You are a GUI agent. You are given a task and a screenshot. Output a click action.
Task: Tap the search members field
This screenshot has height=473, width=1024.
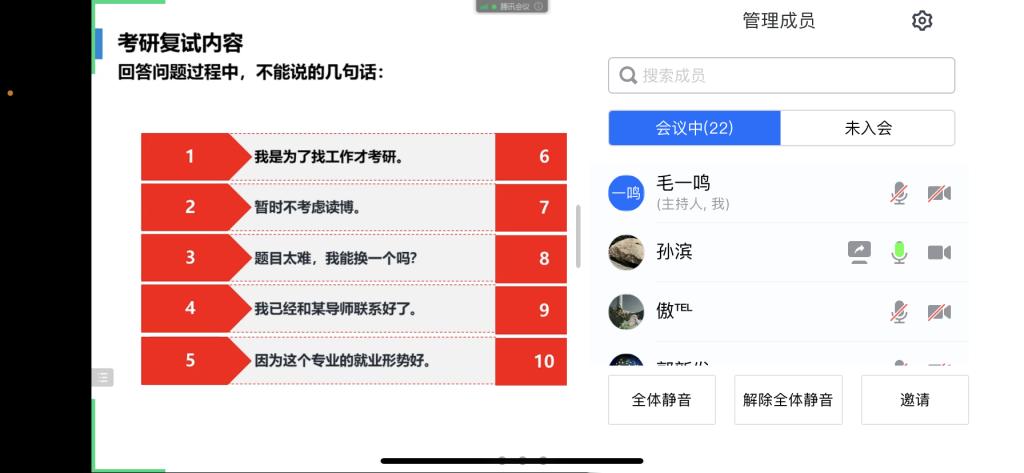pos(781,76)
